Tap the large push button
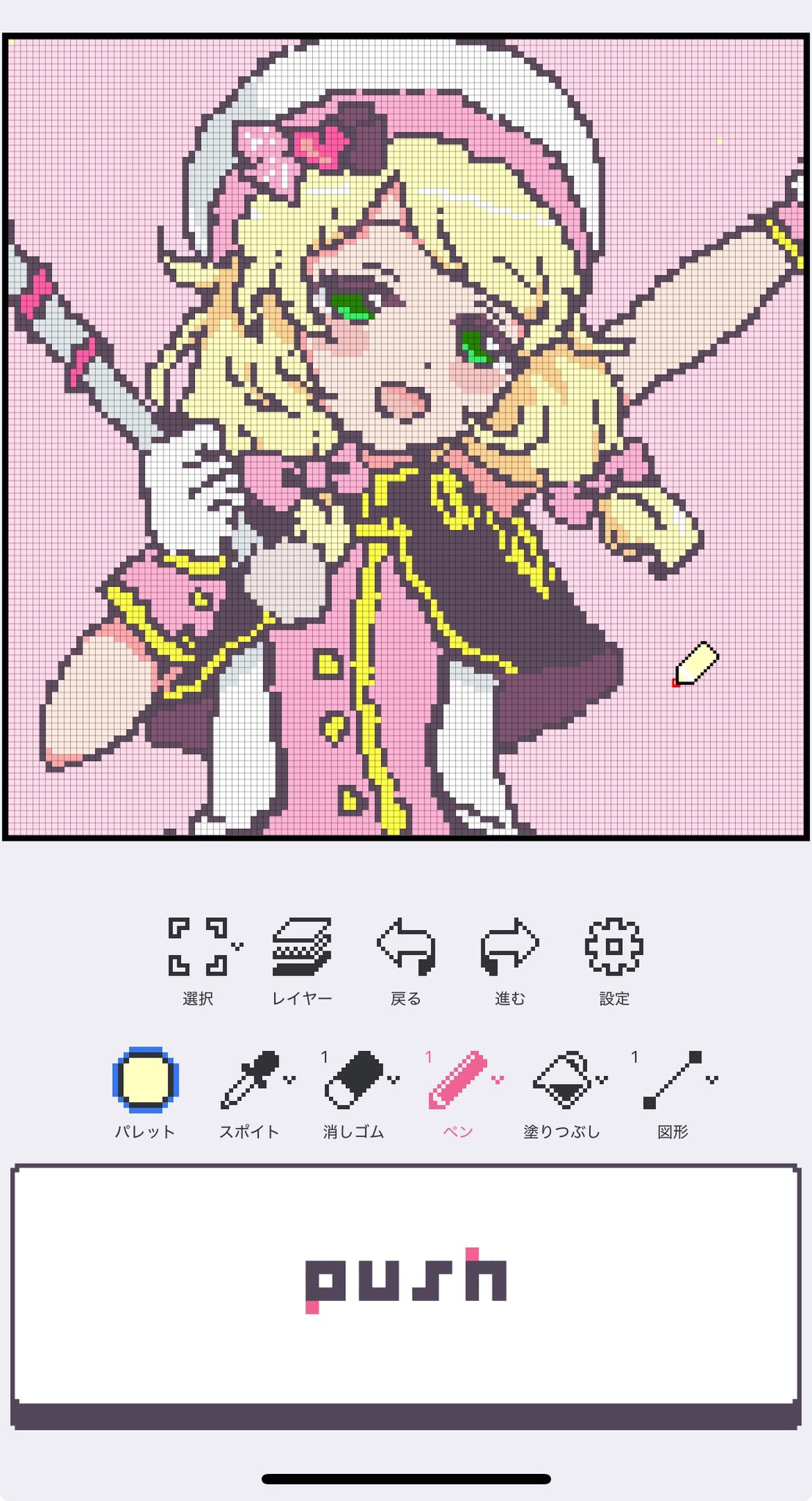The image size is (812, 1501). [x=406, y=1296]
